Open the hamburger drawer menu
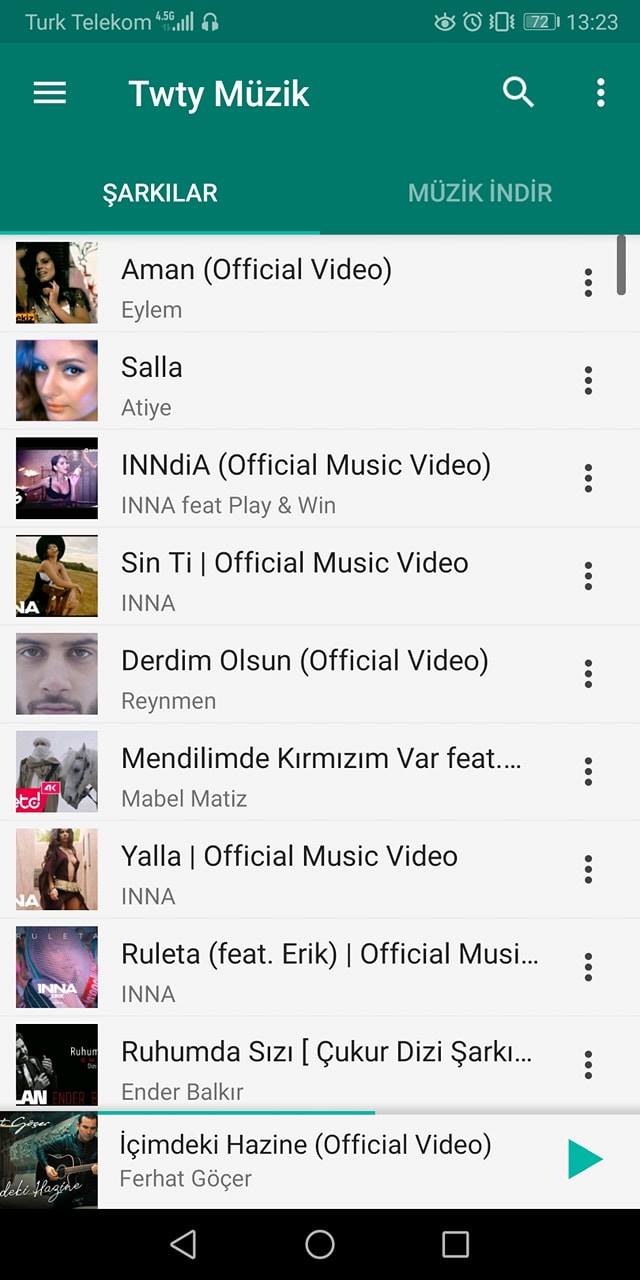 coord(50,93)
